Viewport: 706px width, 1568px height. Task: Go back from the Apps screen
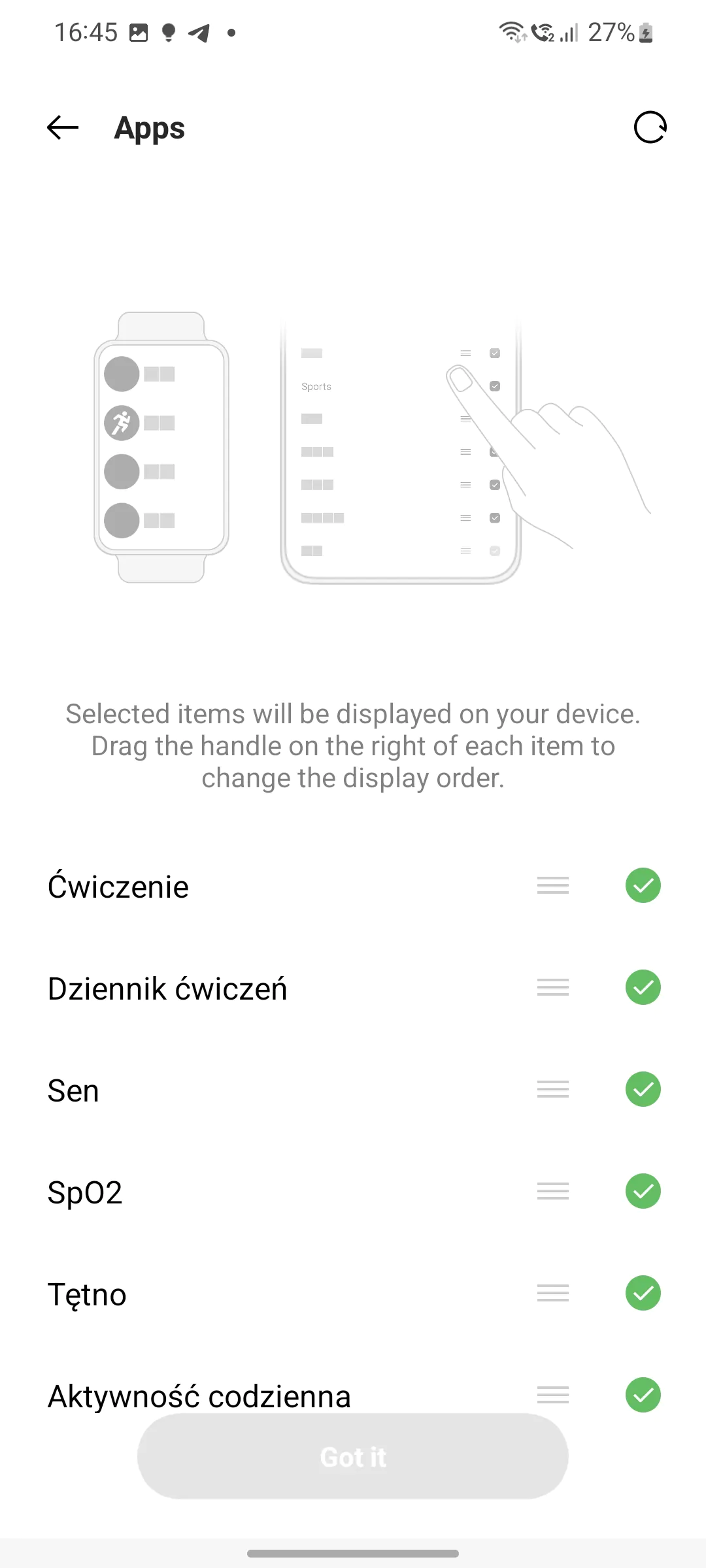[63, 127]
